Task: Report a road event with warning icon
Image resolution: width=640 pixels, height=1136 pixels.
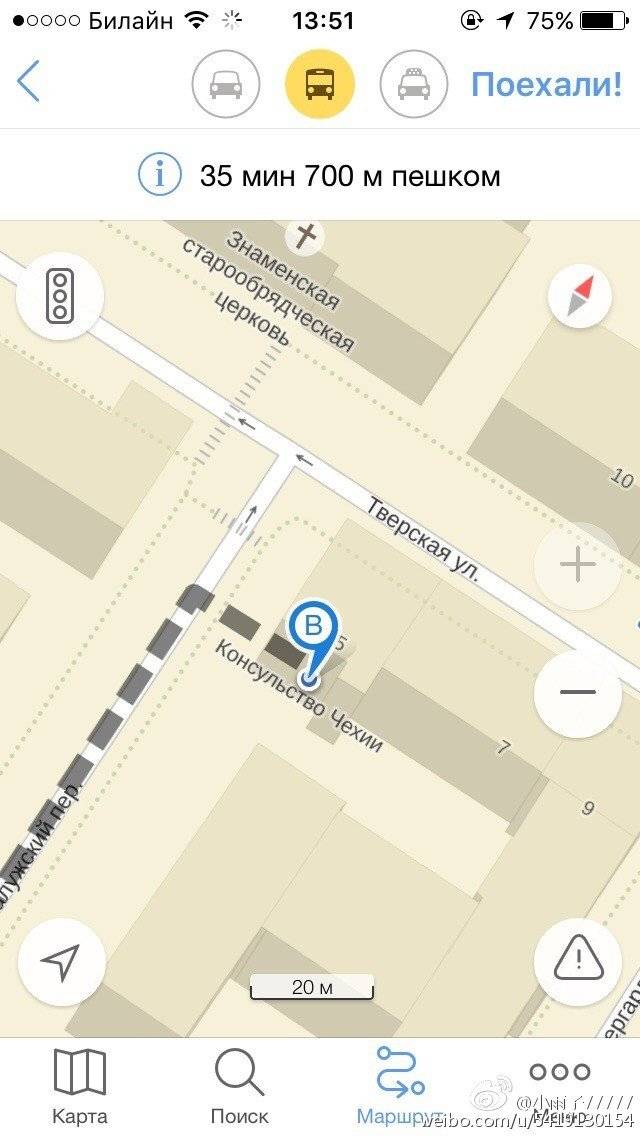Action: 577,962
